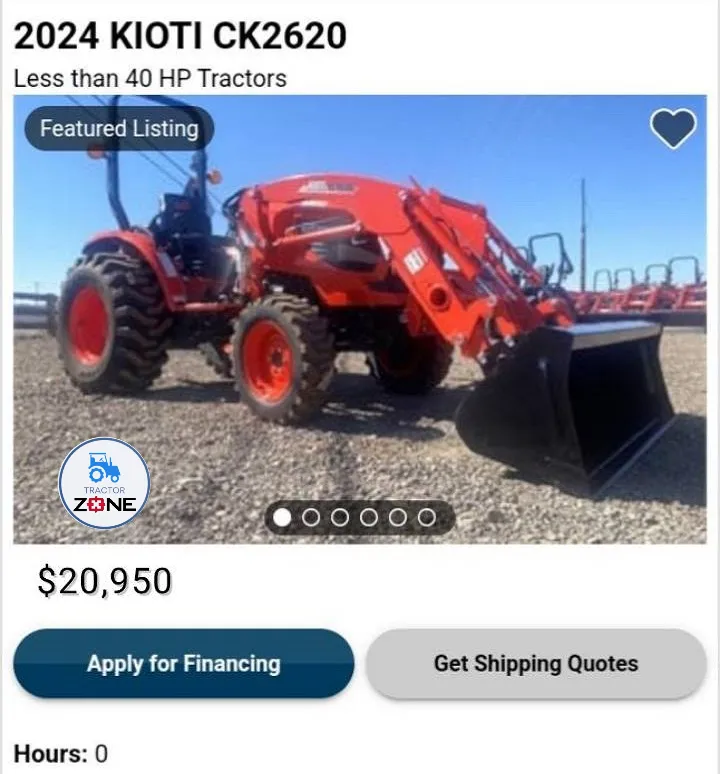Jump to the second photo dot
The image size is (720, 774).
click(x=311, y=517)
